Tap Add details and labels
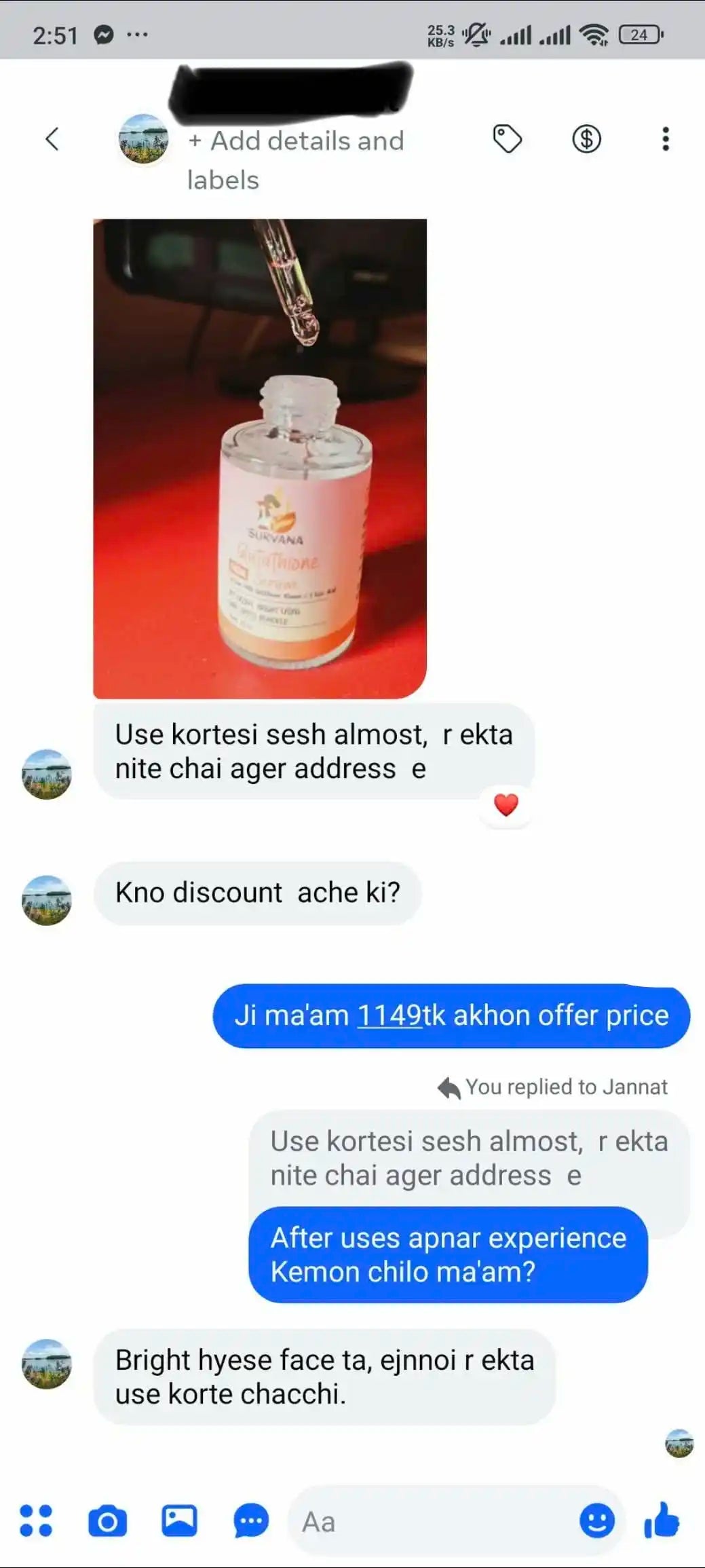 296,160
